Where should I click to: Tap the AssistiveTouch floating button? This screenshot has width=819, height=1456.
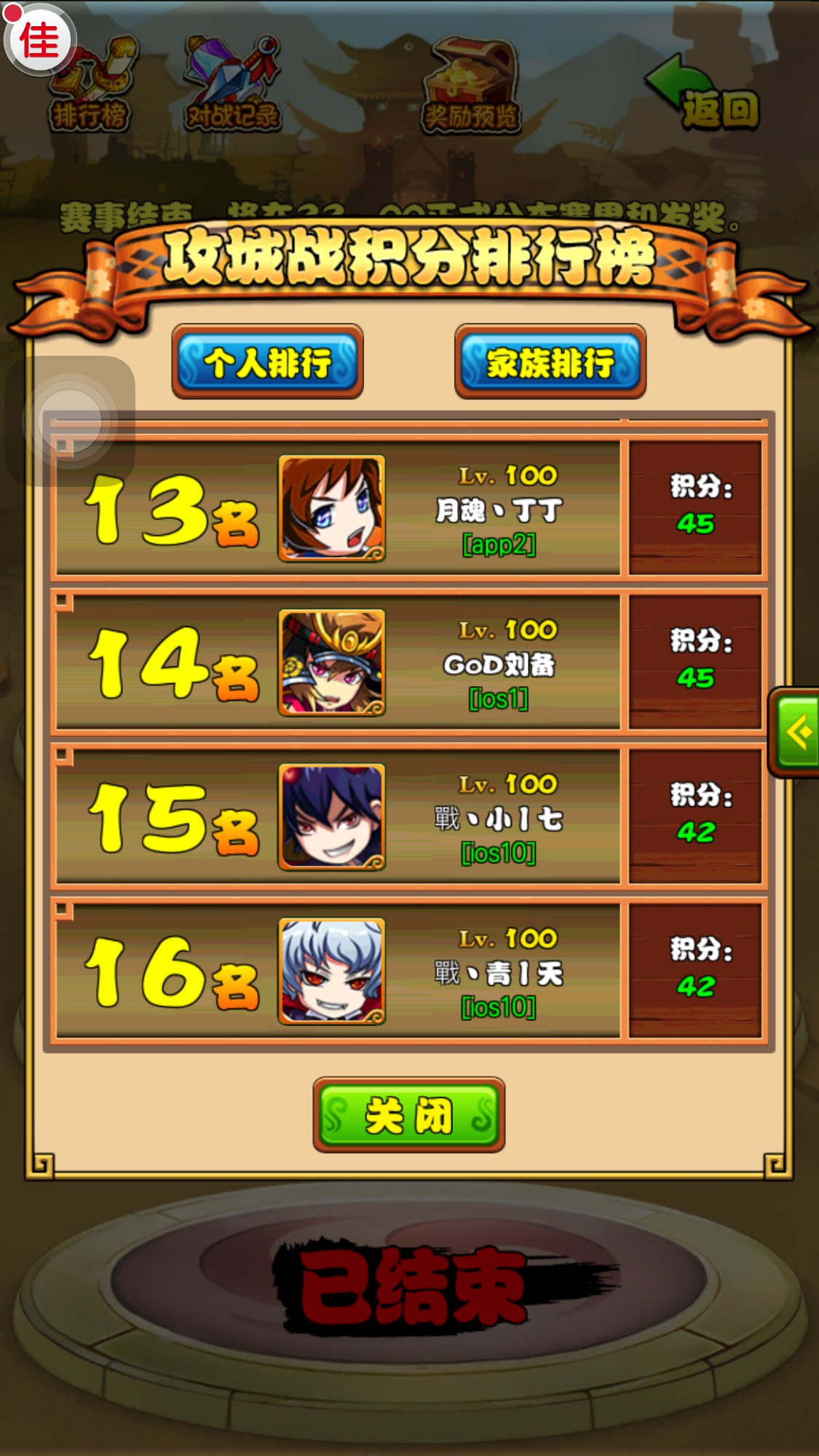pyautogui.click(x=70, y=421)
